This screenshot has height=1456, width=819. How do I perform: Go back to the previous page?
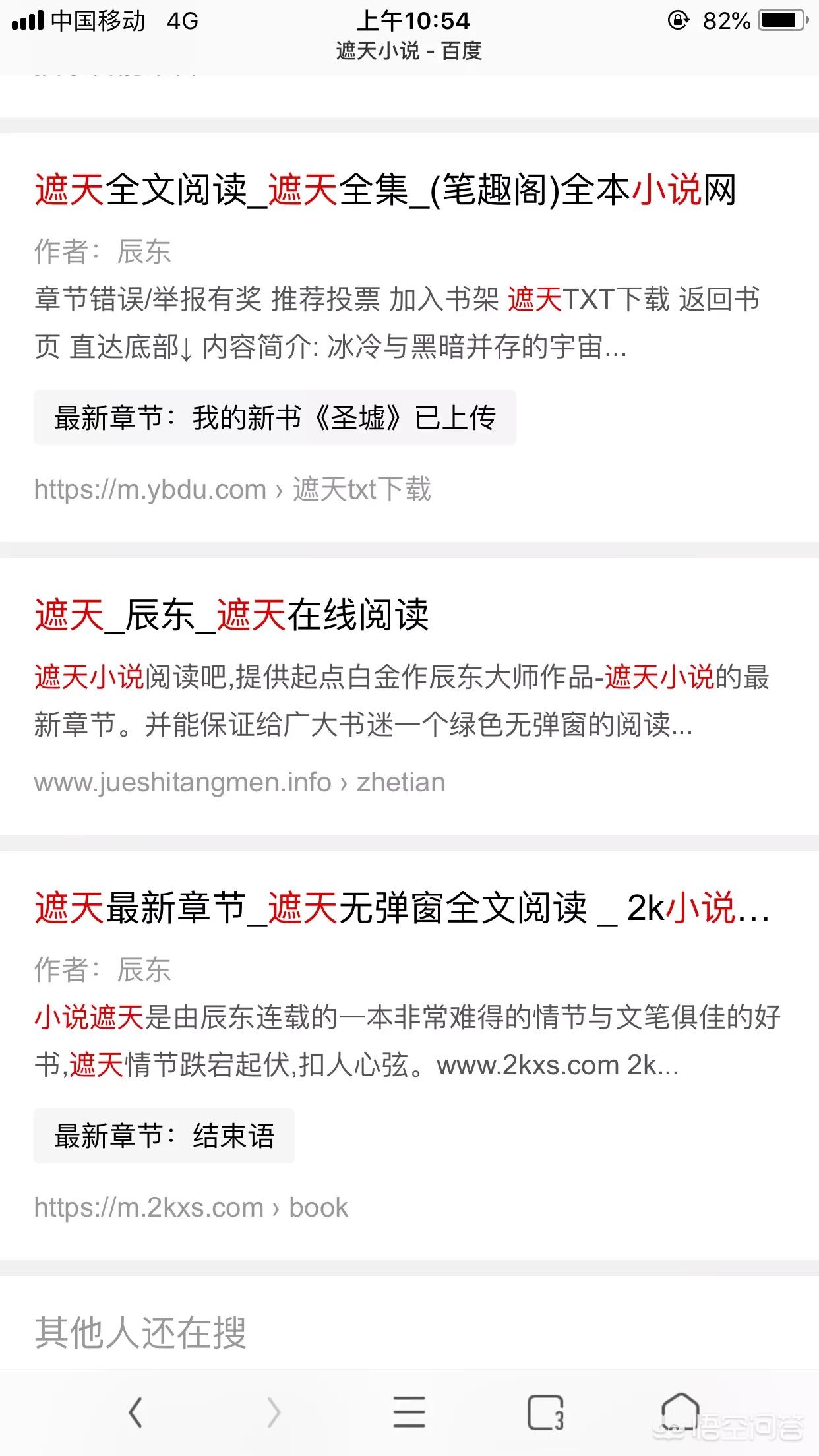click(135, 1412)
